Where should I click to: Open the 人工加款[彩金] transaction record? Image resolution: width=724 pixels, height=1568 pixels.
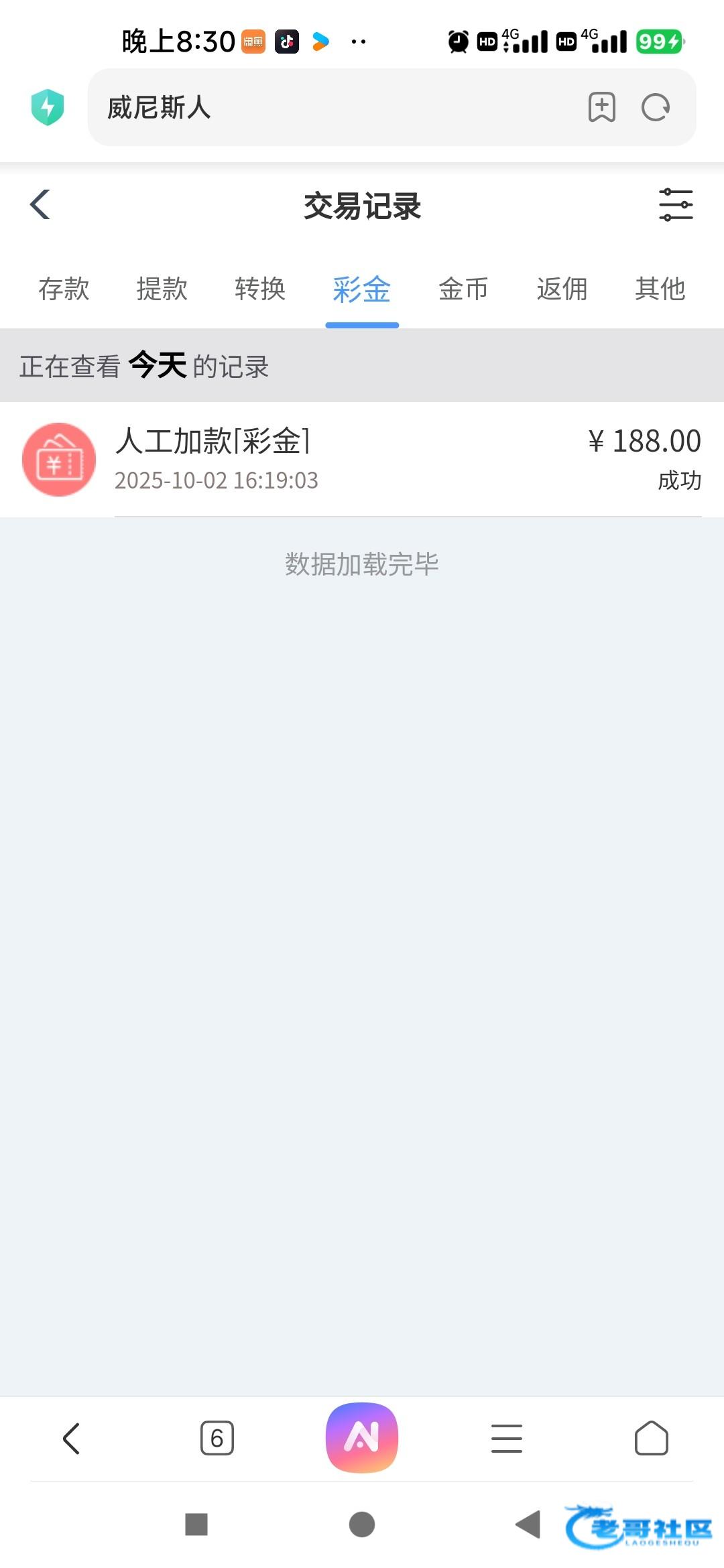click(x=362, y=460)
